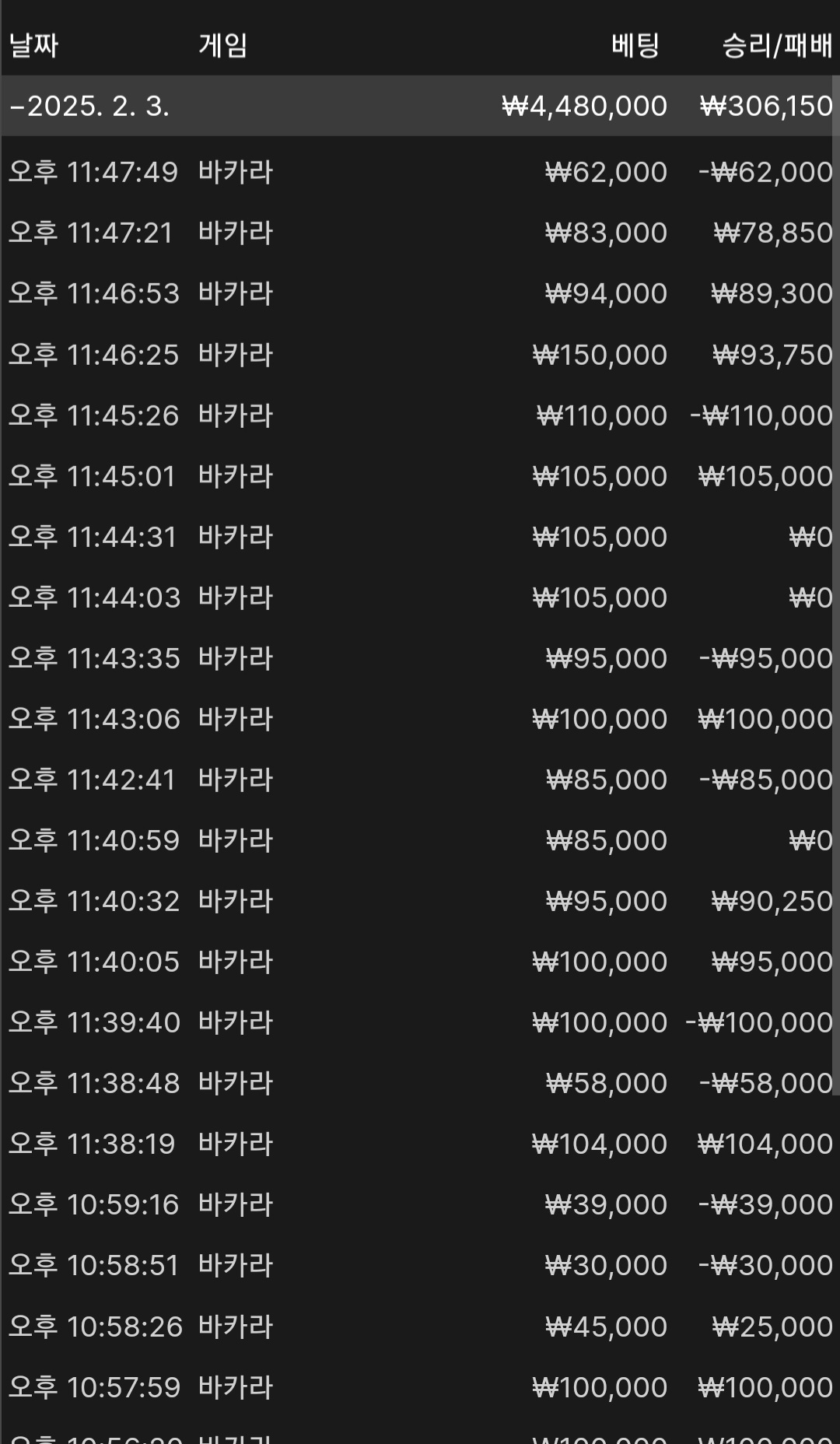The image size is (840, 1444).
Task: Open the 오후 11:45:26 바카라 entry
Action: tap(420, 415)
